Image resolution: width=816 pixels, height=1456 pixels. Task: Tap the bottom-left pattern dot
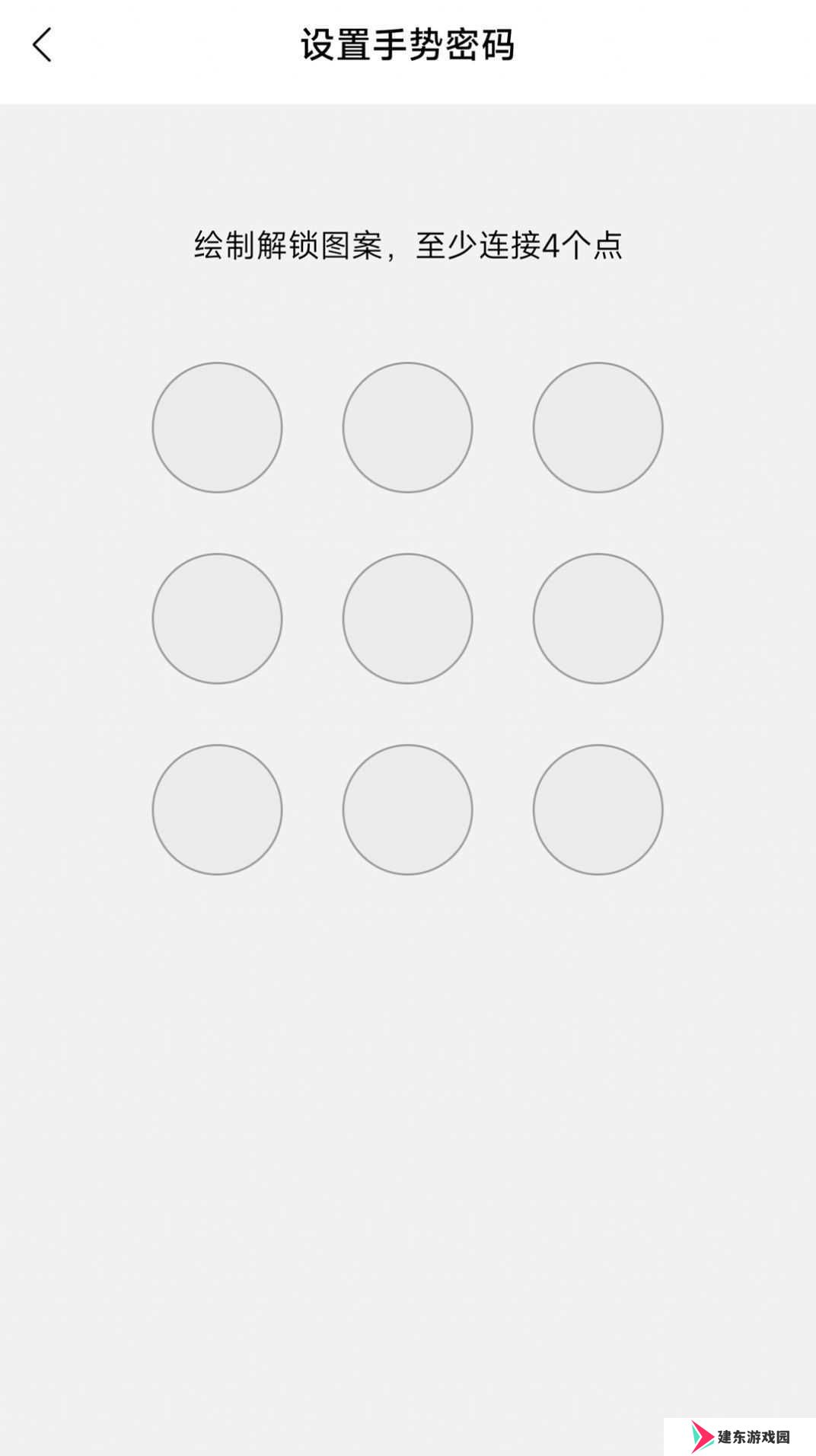pos(217,809)
